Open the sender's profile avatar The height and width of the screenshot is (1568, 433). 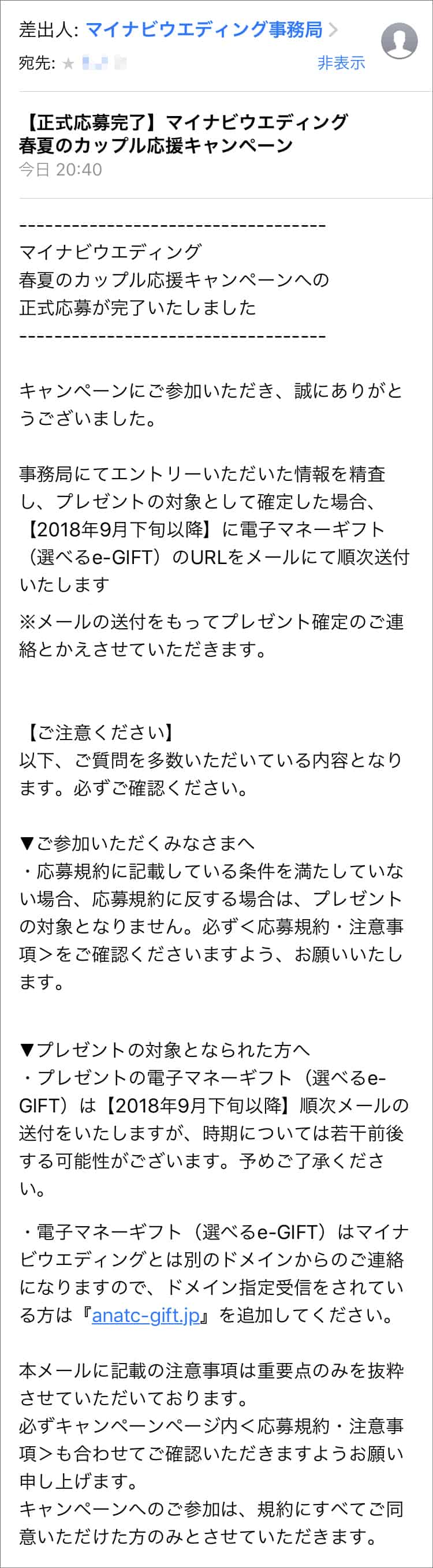[399, 41]
